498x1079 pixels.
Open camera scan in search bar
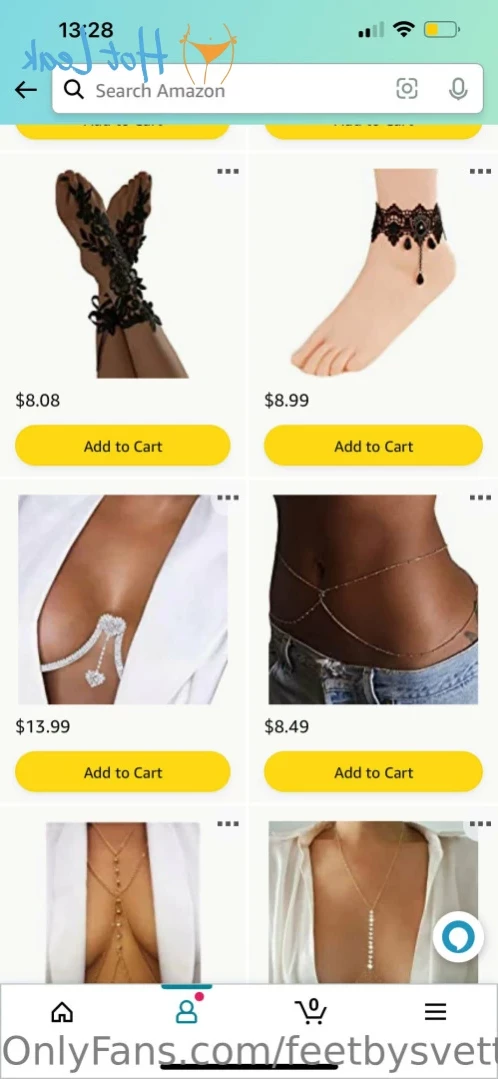407,89
